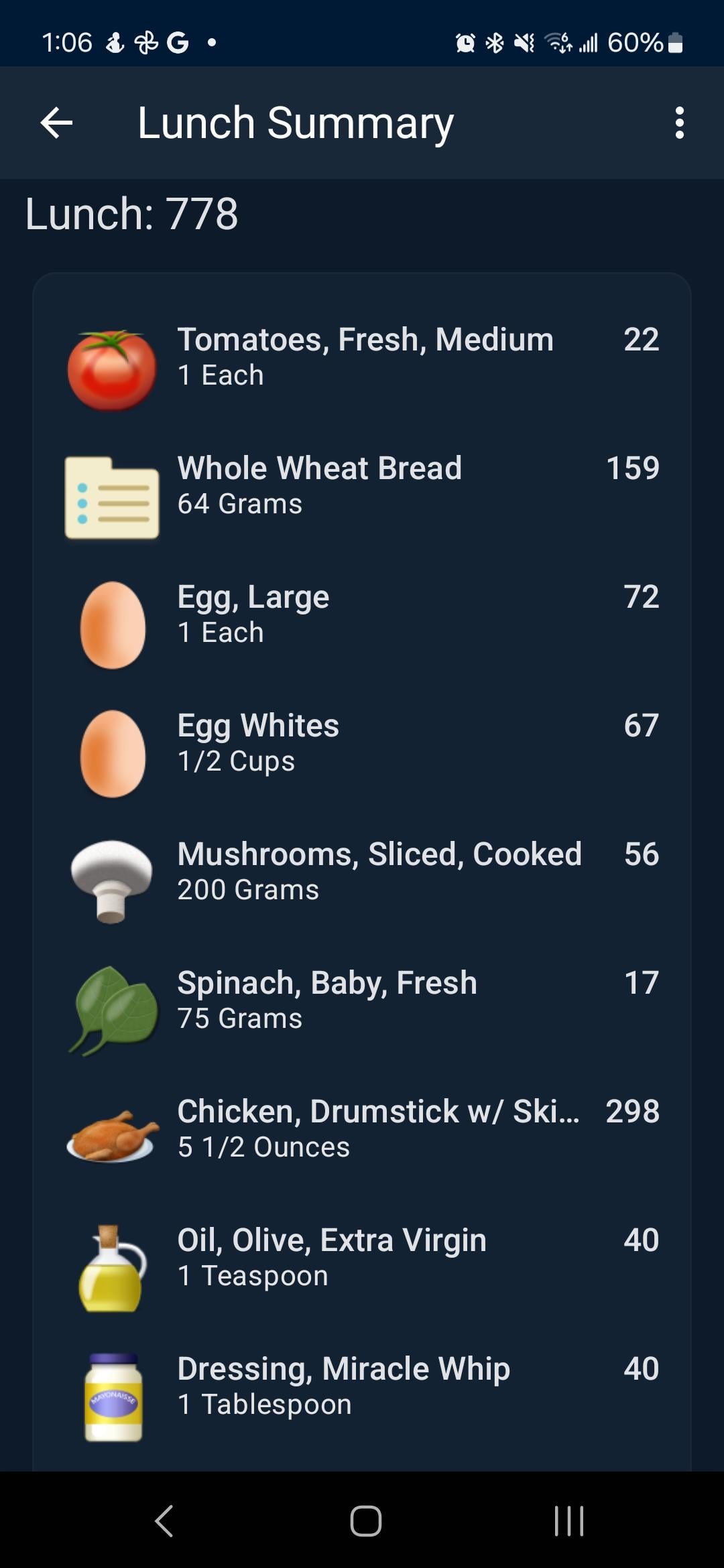
Task: Open the three-dot overflow menu
Action: click(x=680, y=123)
